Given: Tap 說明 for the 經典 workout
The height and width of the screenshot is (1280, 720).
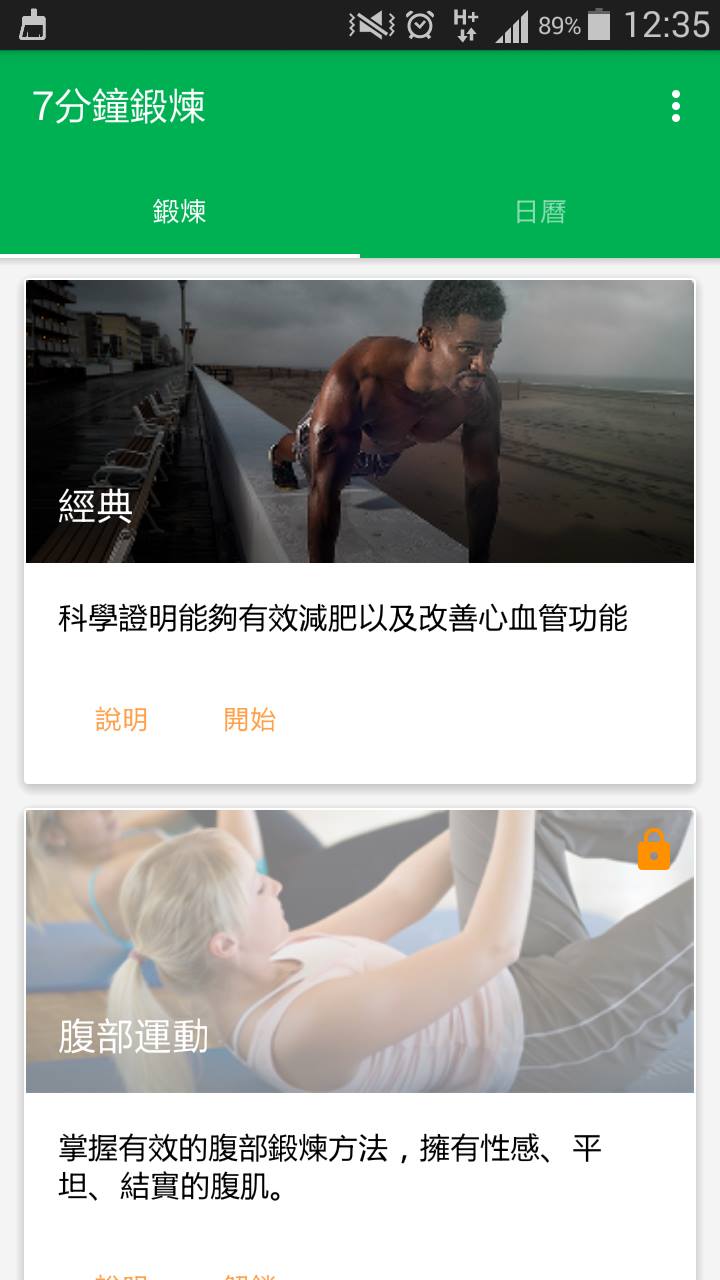Looking at the screenshot, I should coord(121,720).
